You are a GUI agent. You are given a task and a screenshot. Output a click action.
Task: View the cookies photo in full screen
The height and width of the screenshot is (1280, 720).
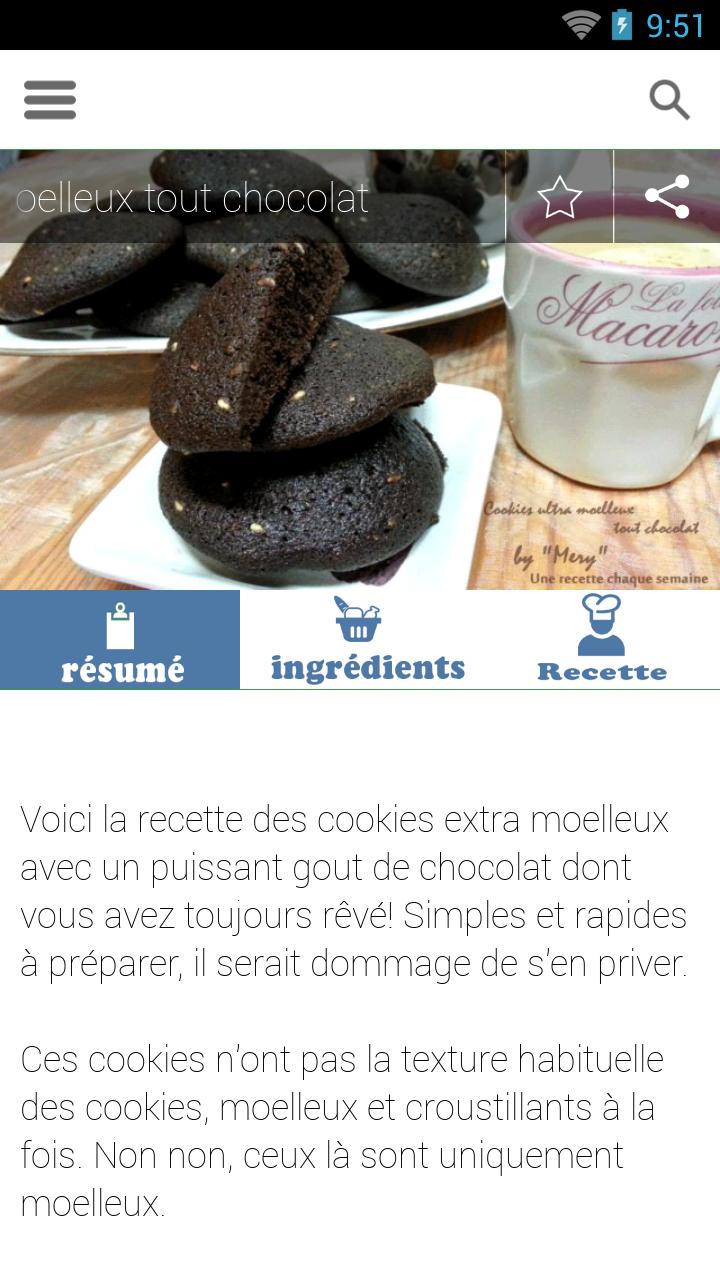click(300, 420)
